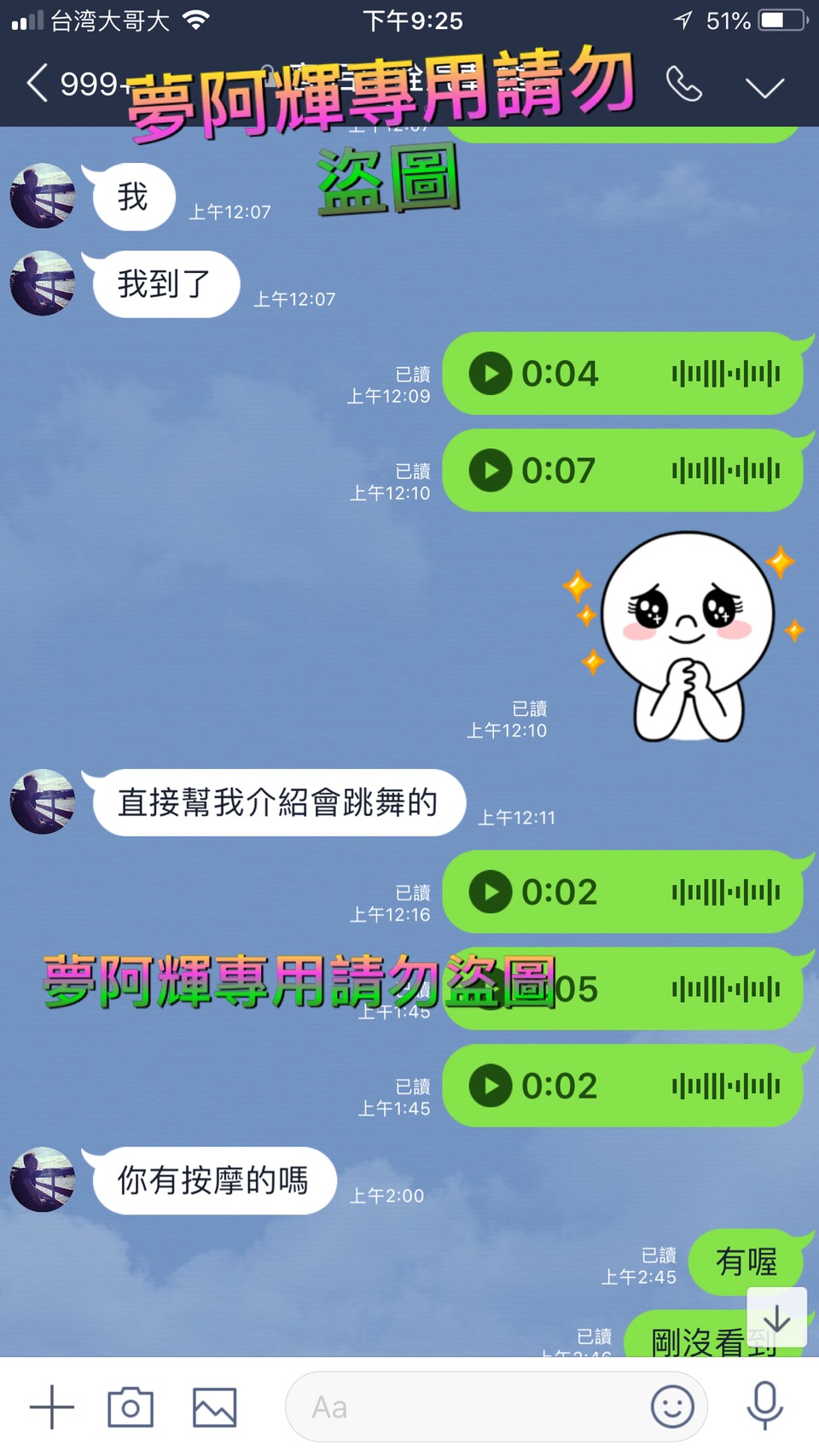The width and height of the screenshot is (819, 1456).
Task: Open sender's profile picture beside 我到了
Action: point(43,283)
